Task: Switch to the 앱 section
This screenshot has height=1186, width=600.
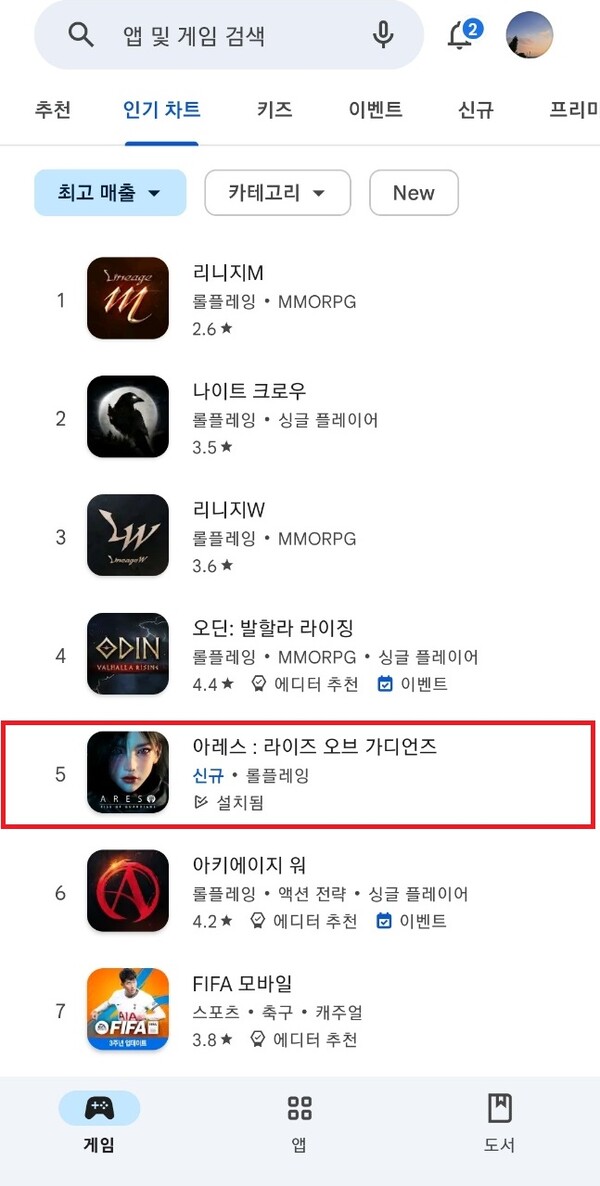Action: [x=300, y=1122]
